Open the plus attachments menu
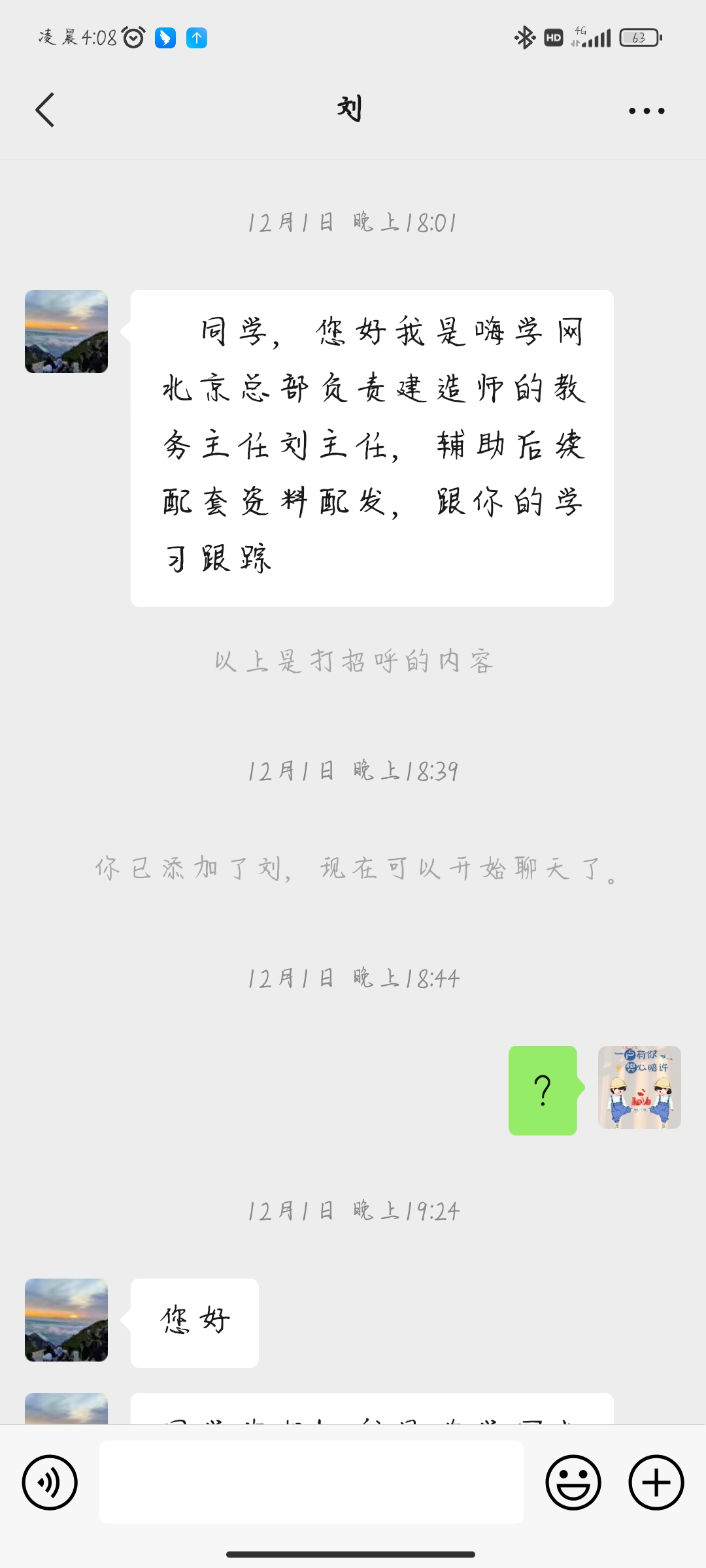The width and height of the screenshot is (706, 1568). (656, 1482)
